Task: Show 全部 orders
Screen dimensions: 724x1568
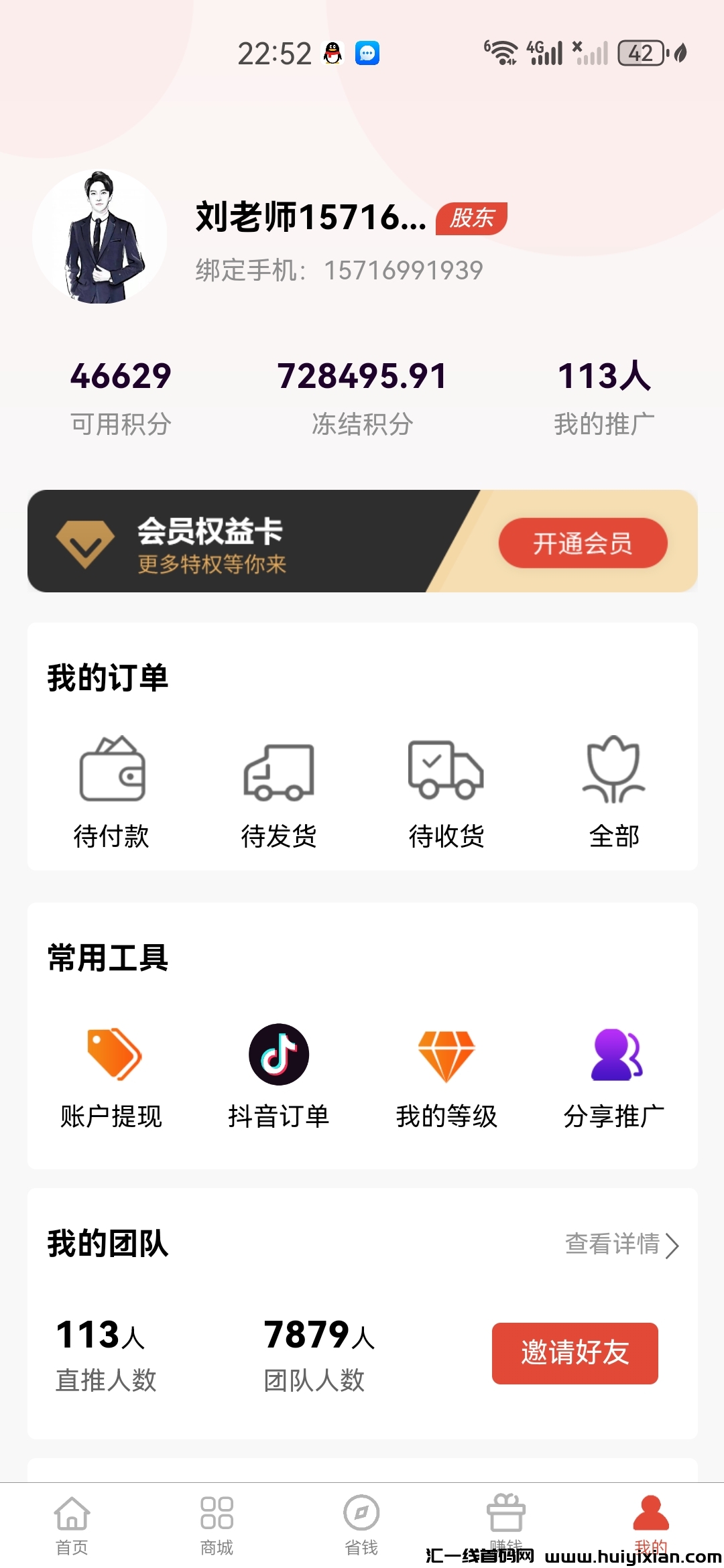Action: click(x=614, y=791)
